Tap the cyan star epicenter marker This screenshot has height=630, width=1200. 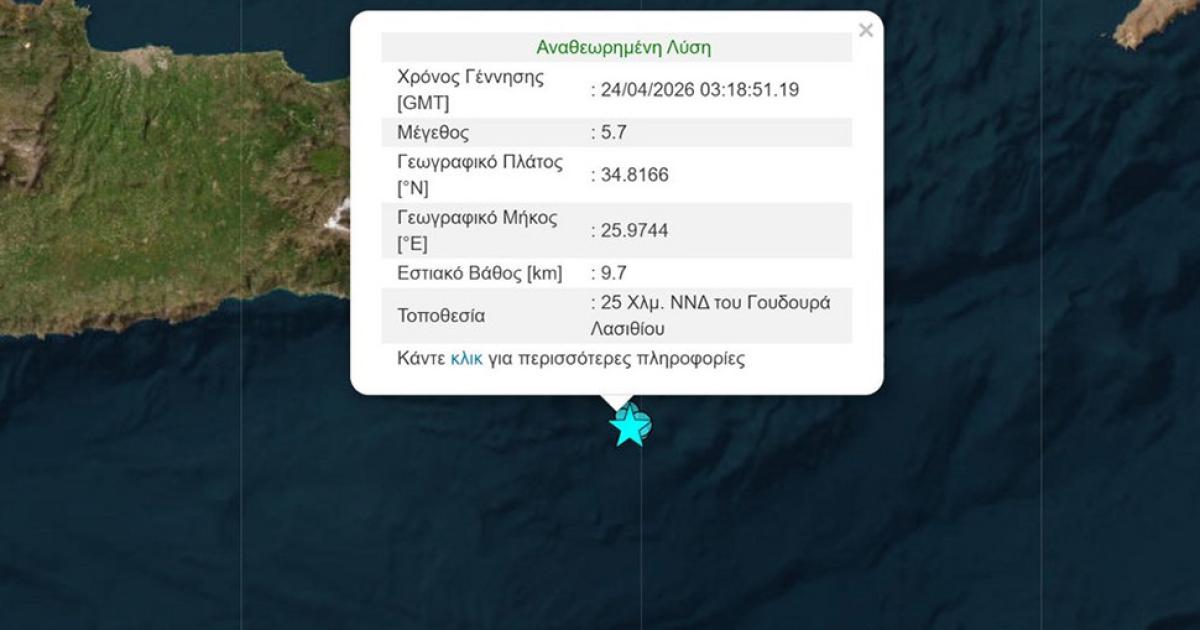(629, 427)
